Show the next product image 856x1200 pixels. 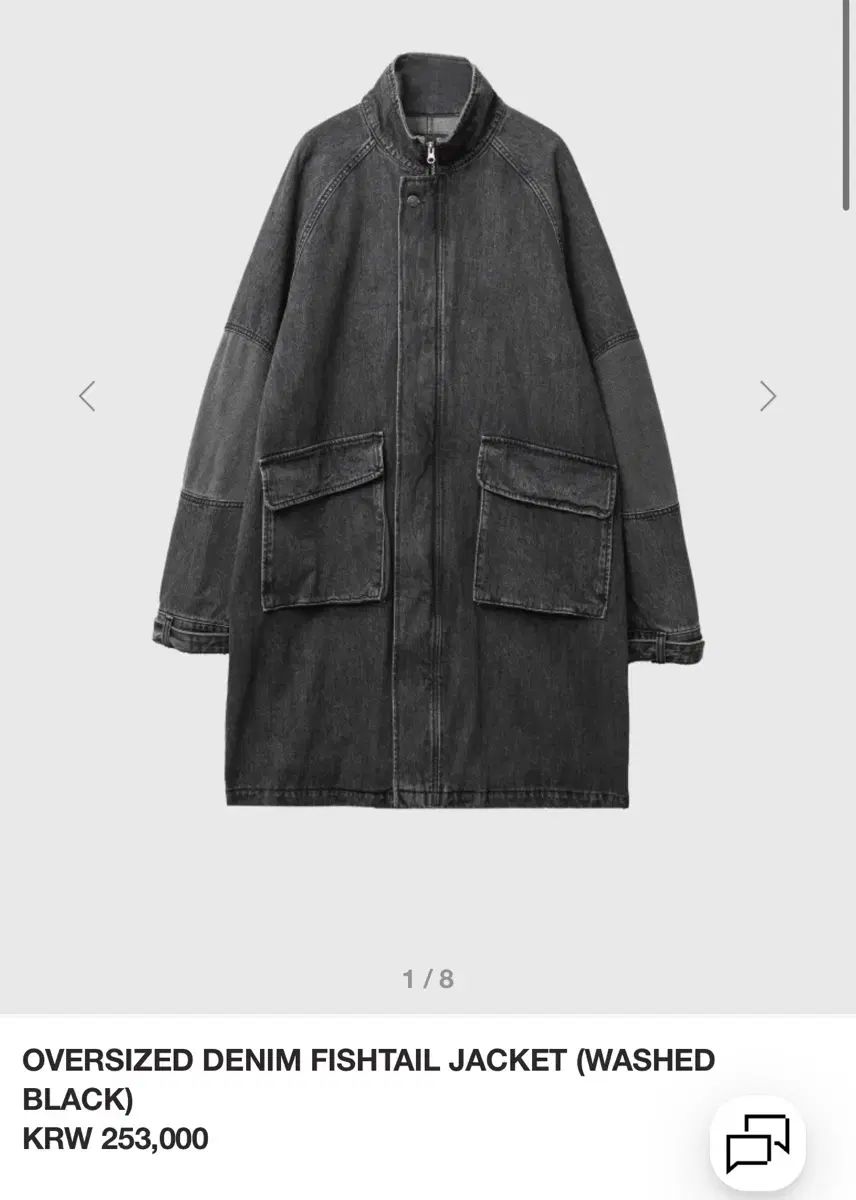pyautogui.click(x=767, y=396)
